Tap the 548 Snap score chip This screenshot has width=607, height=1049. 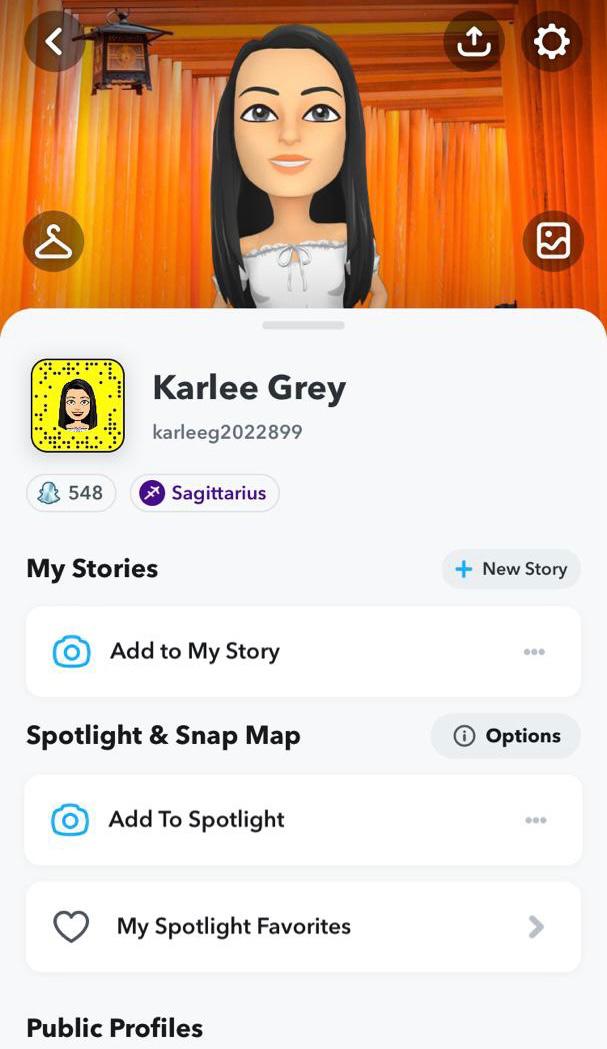[72, 493]
